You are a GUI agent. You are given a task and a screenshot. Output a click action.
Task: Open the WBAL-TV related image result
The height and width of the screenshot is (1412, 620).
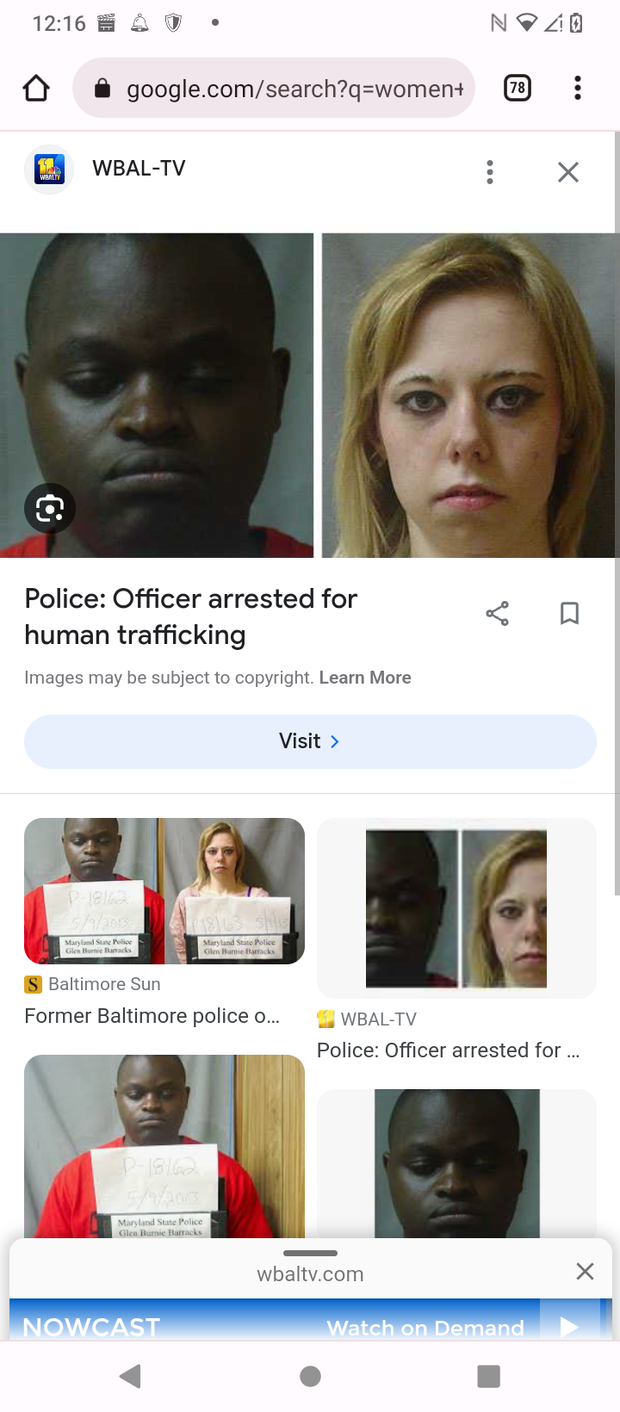456,908
